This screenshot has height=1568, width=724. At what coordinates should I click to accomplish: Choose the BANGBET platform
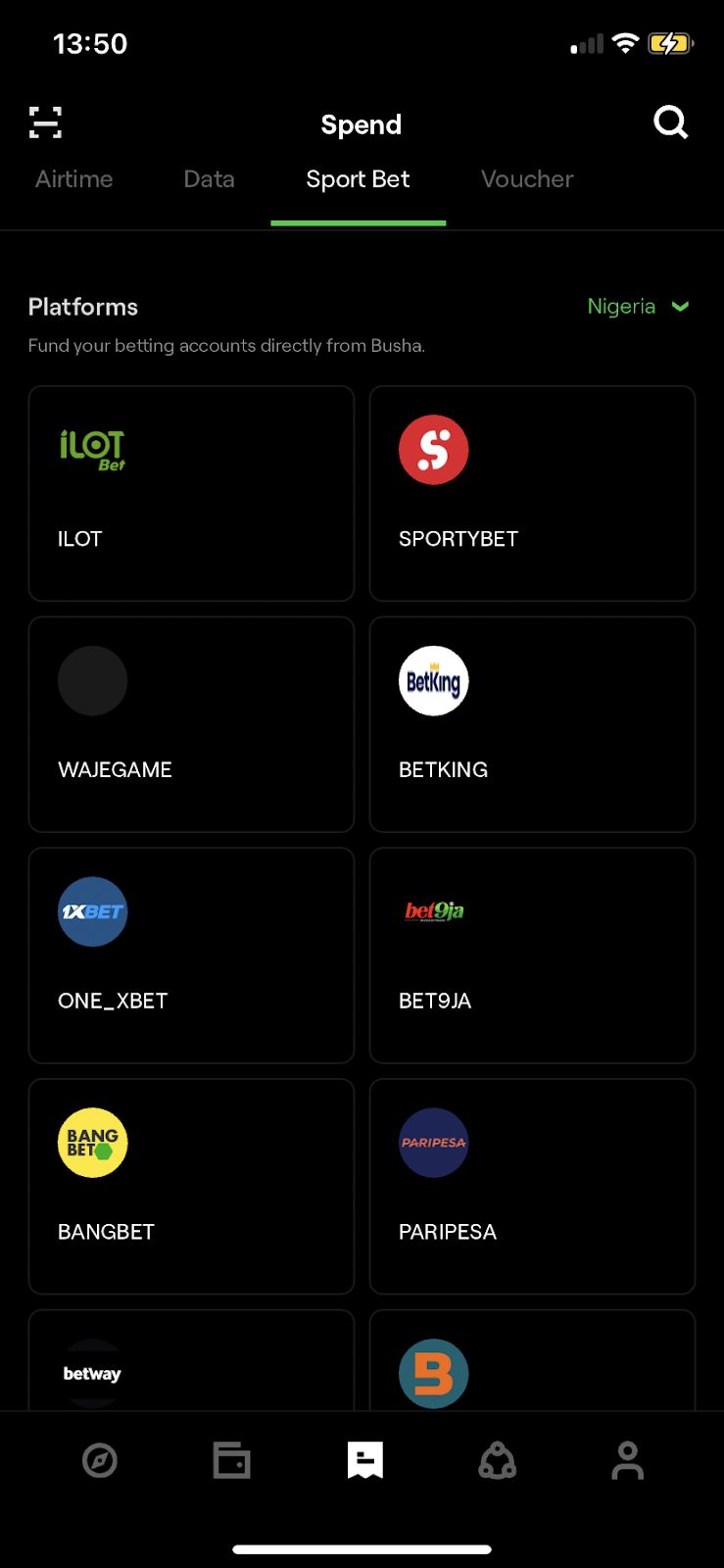click(x=191, y=1187)
